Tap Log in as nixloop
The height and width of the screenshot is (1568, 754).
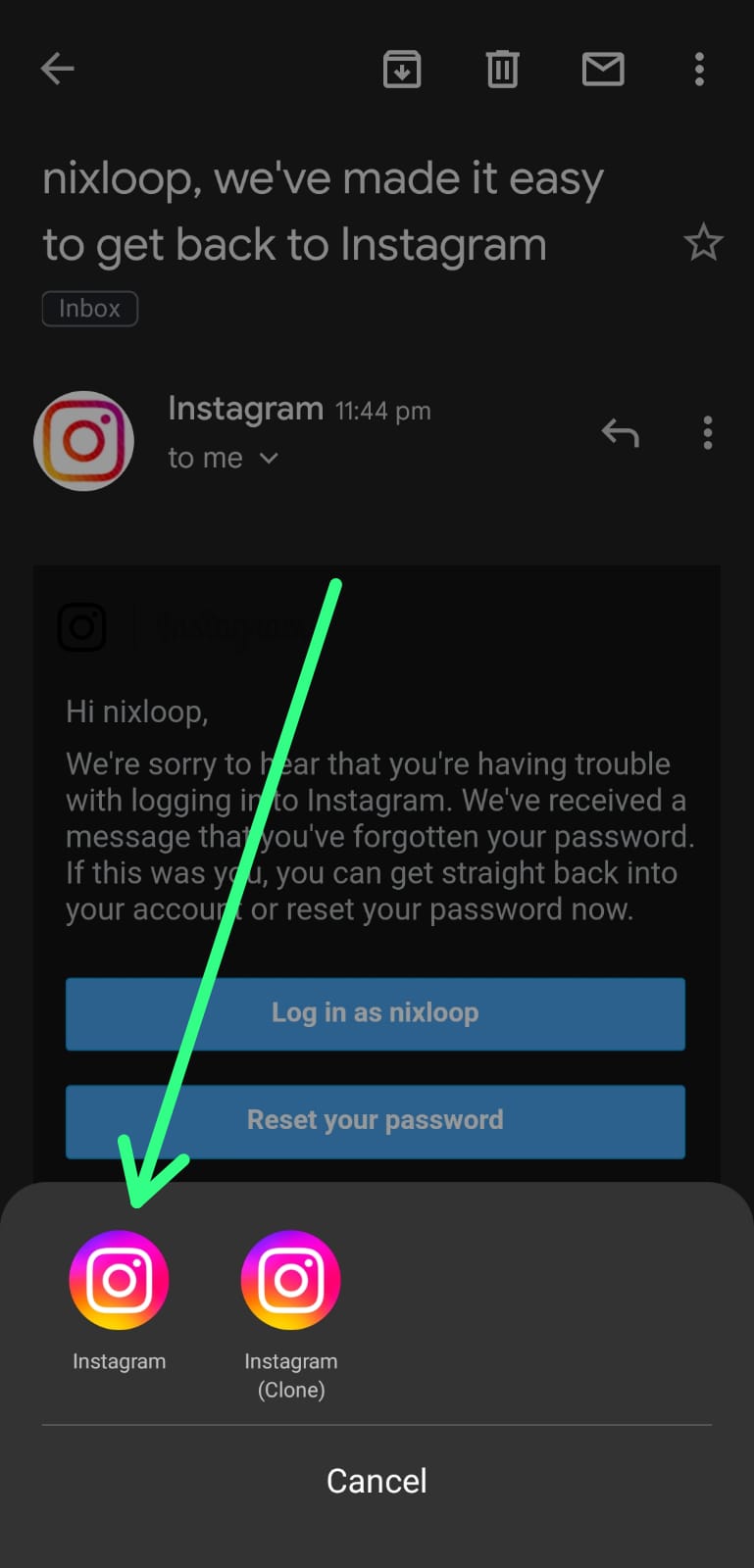coord(376,1013)
